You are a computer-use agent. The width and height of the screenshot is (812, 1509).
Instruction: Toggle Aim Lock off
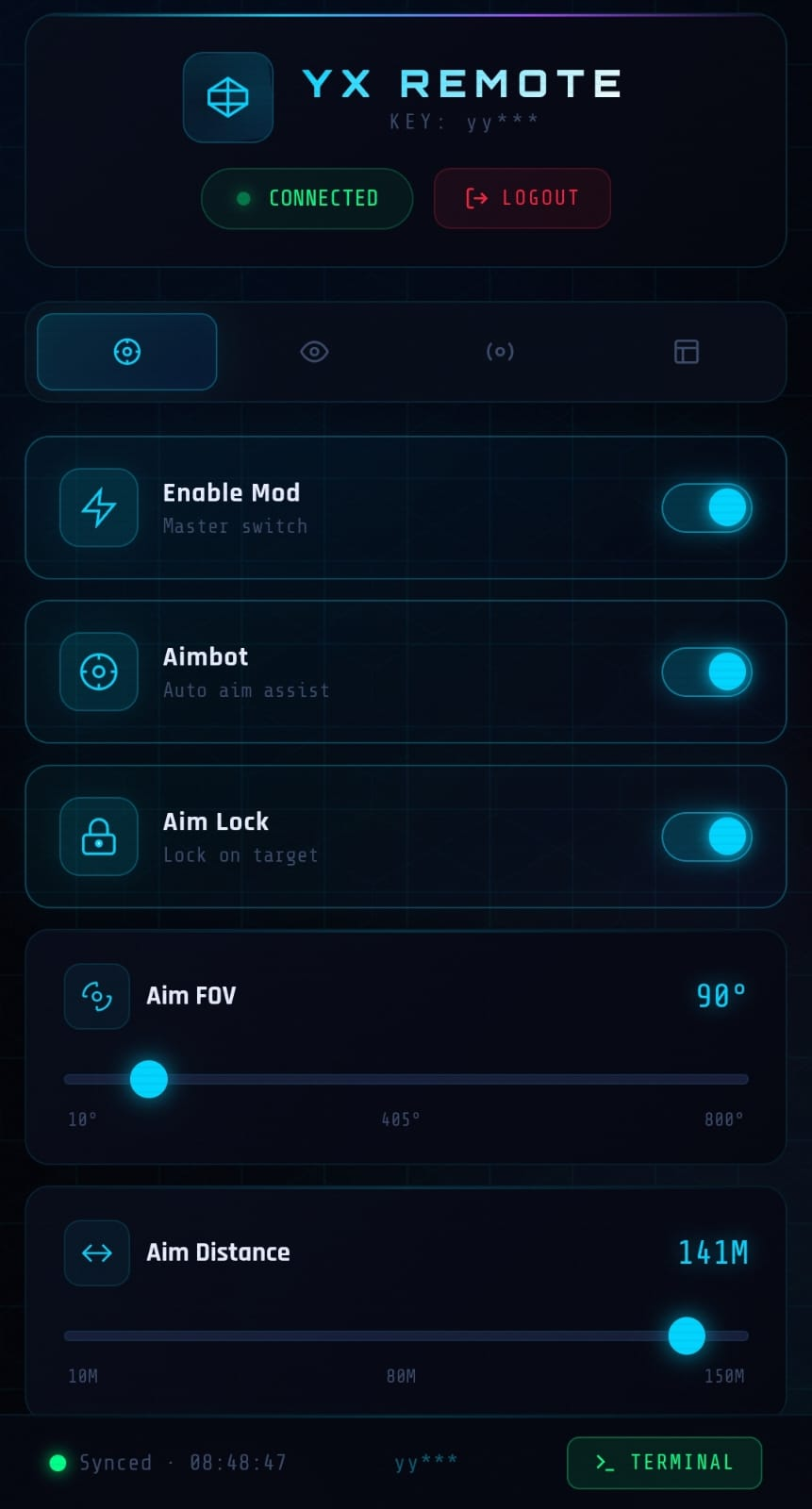pyautogui.click(x=707, y=837)
